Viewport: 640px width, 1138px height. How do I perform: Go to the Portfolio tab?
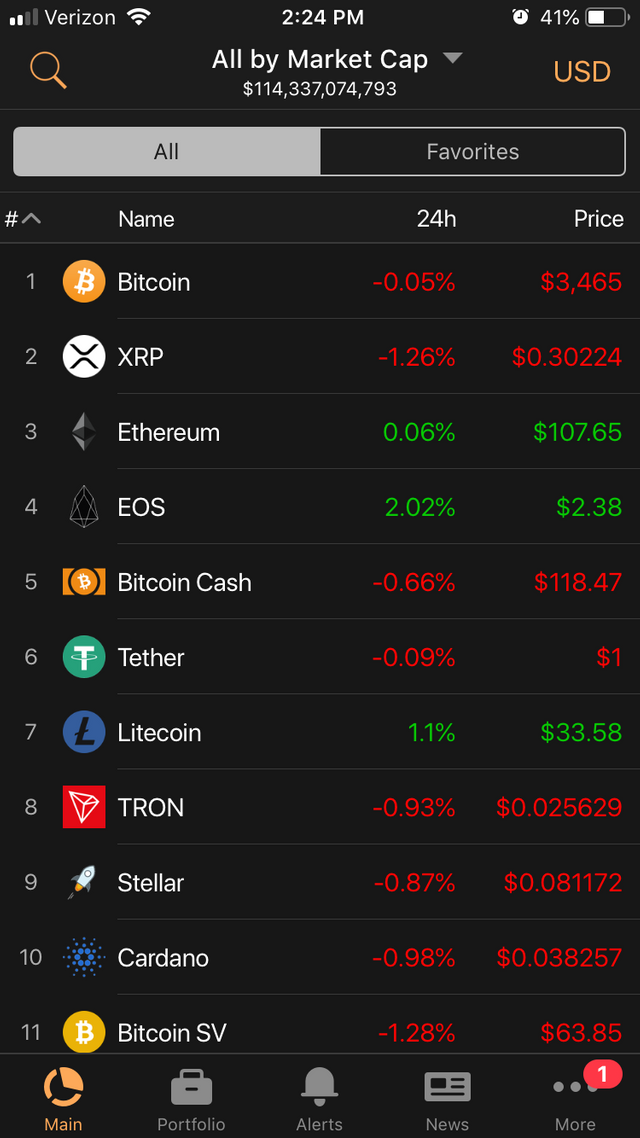(x=192, y=1099)
